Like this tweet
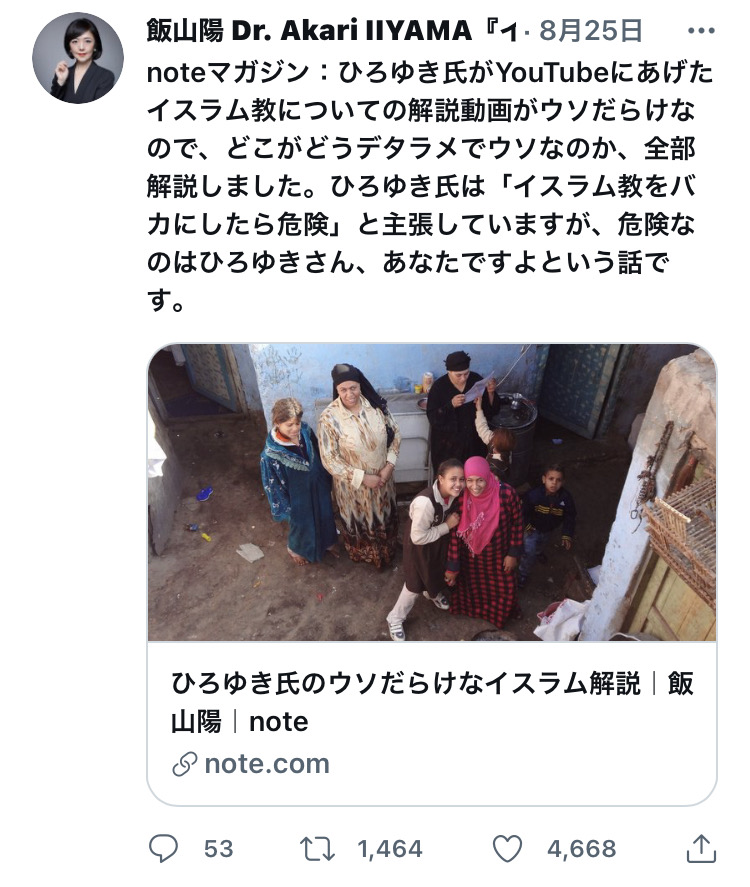The width and height of the screenshot is (750, 887). tap(509, 849)
